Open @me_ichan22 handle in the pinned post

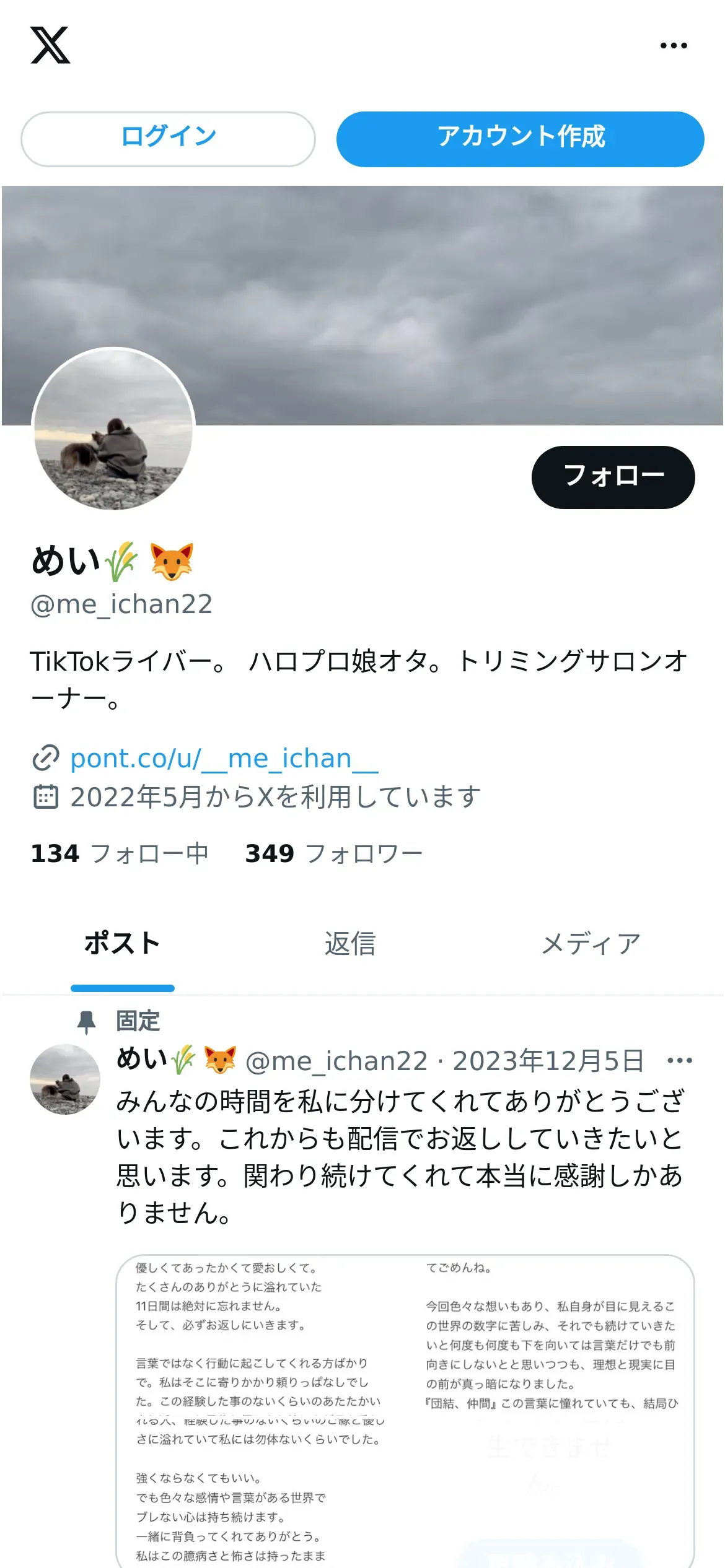[336, 1061]
